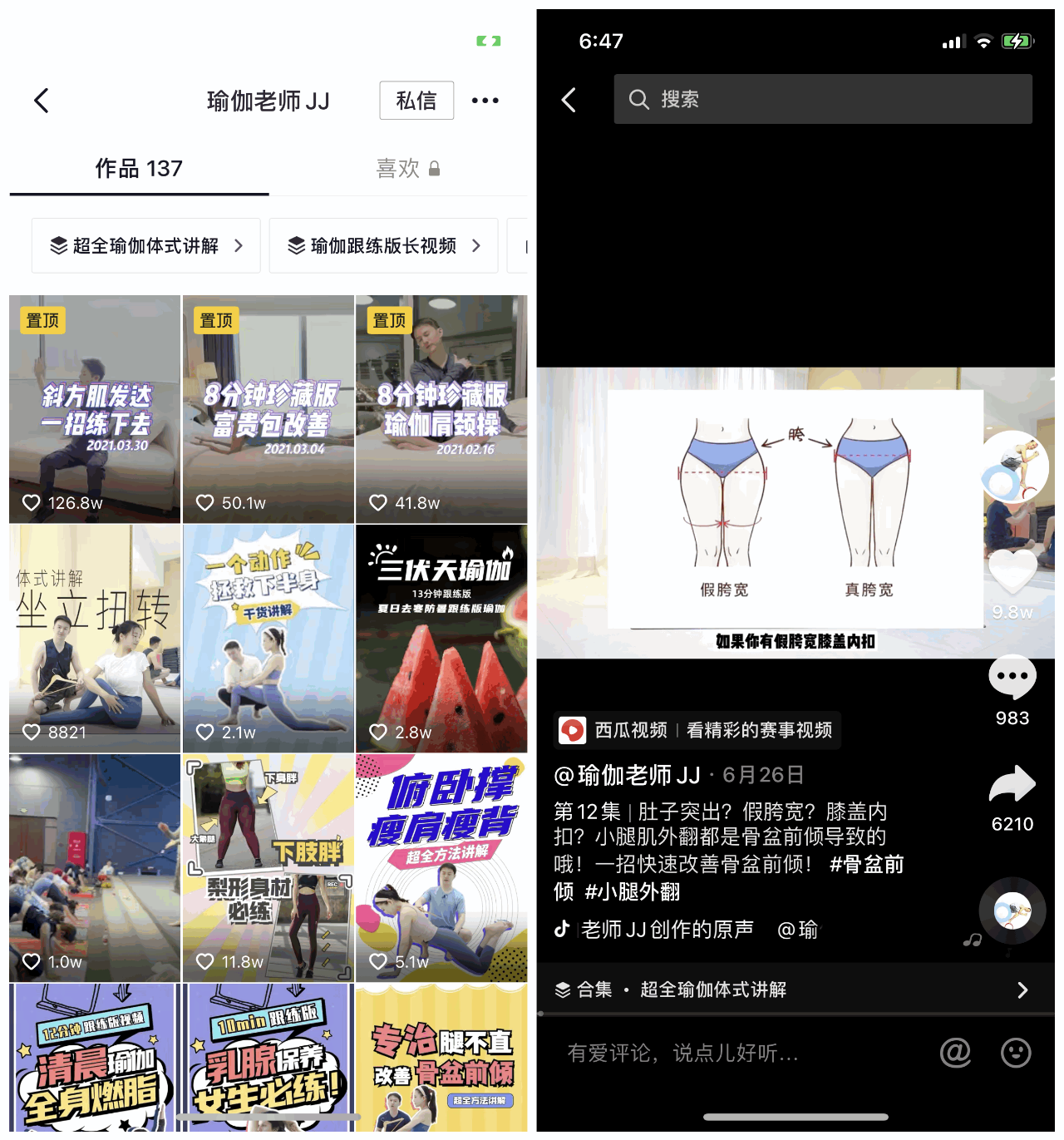
Task: Open the #骨盆前倾 hashtag link
Action: click(x=867, y=865)
